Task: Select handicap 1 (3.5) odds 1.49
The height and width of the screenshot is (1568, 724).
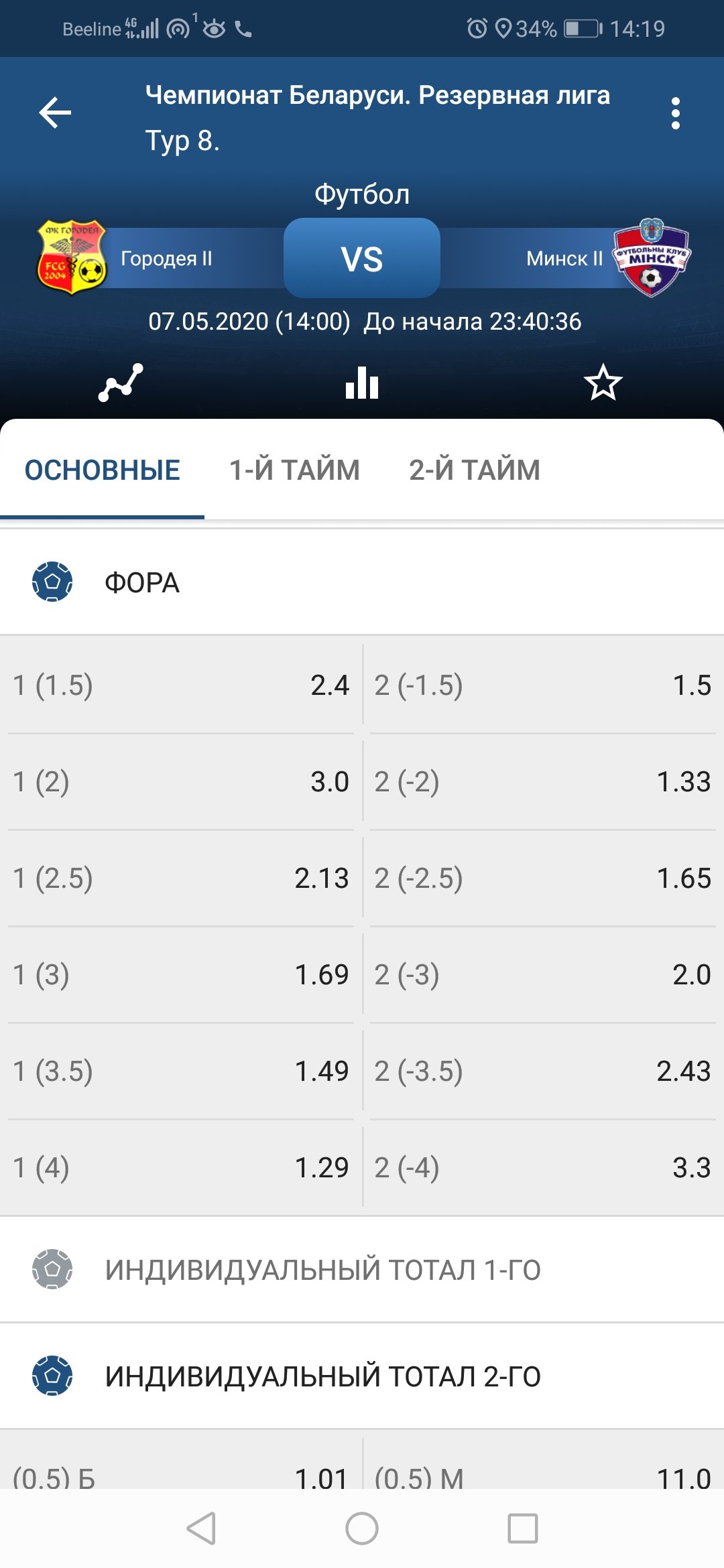Action: tap(181, 1071)
